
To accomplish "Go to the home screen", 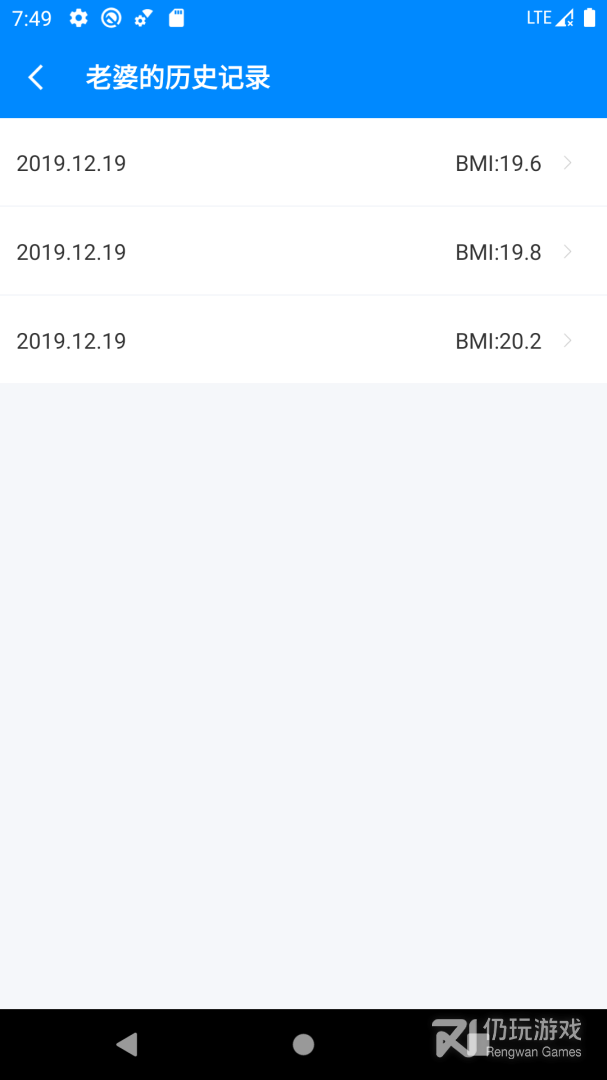I will (303, 1045).
